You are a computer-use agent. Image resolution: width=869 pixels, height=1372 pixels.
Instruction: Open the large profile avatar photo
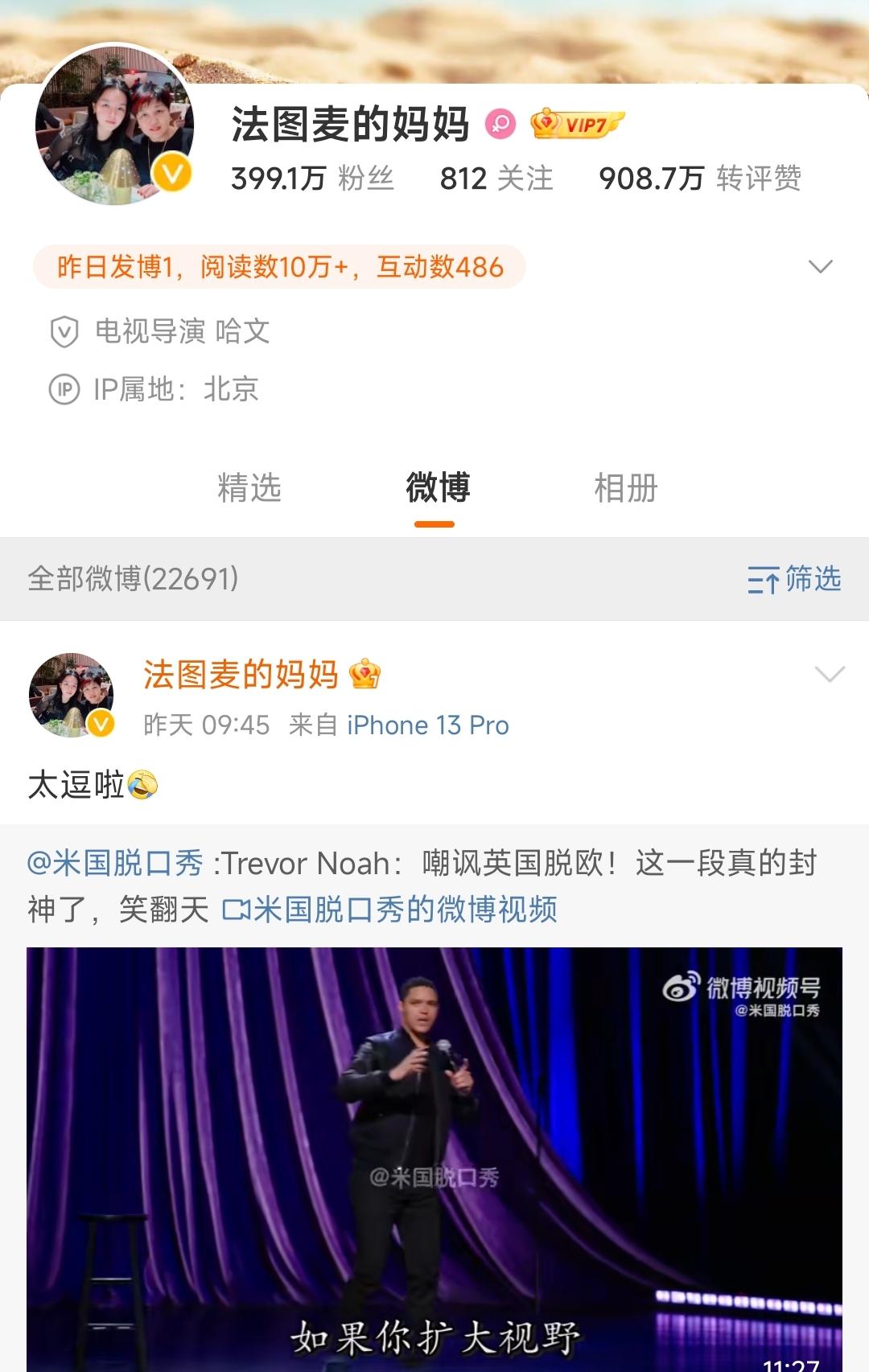pos(114,125)
